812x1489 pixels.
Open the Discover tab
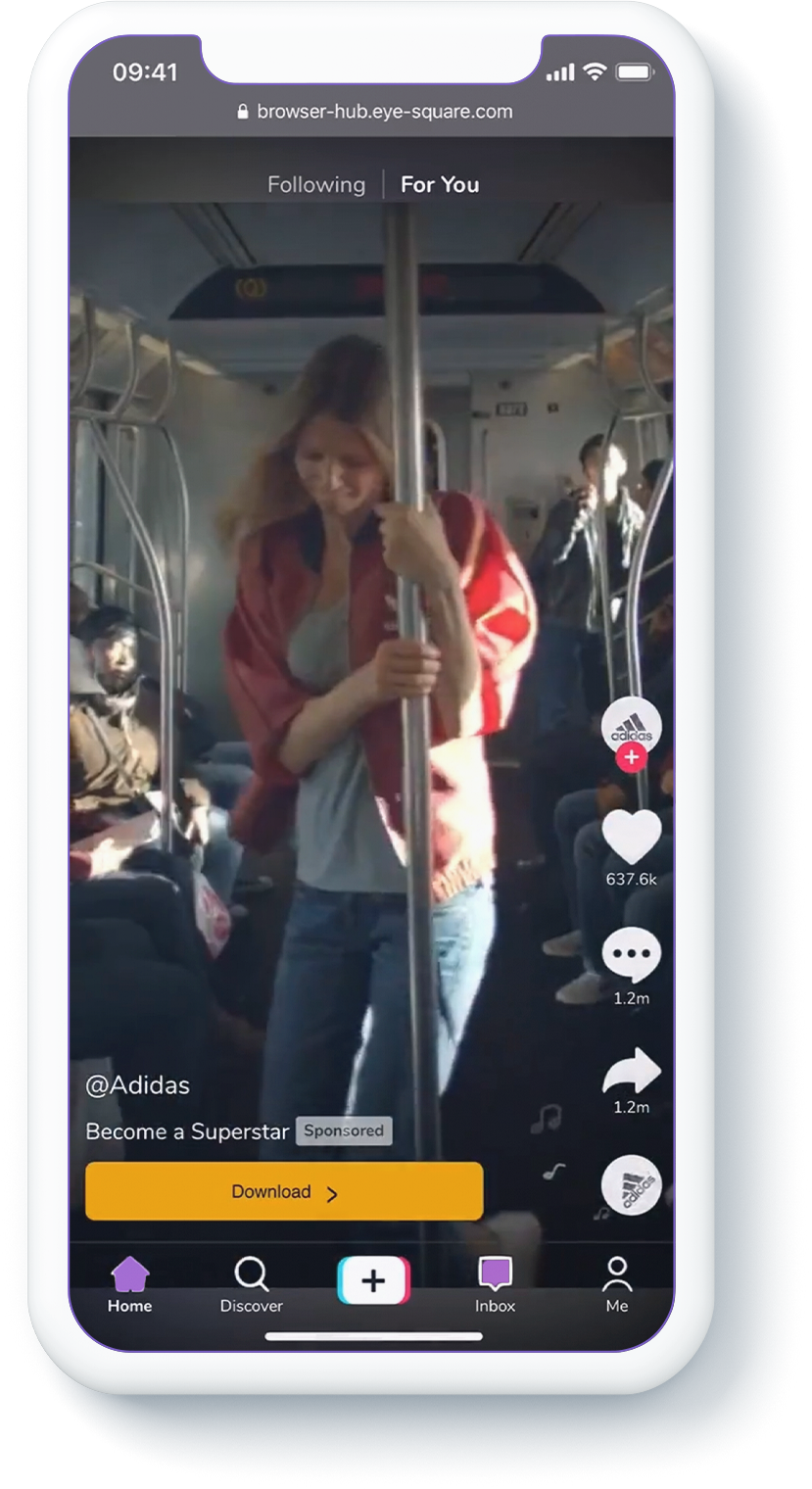click(252, 1284)
